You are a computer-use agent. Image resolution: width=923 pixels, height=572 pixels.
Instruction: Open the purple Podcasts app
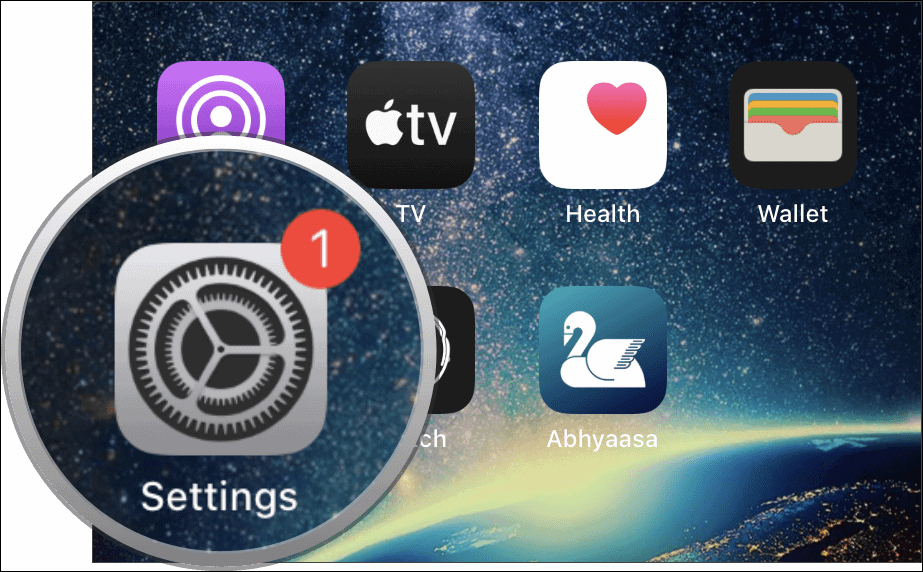click(221, 101)
